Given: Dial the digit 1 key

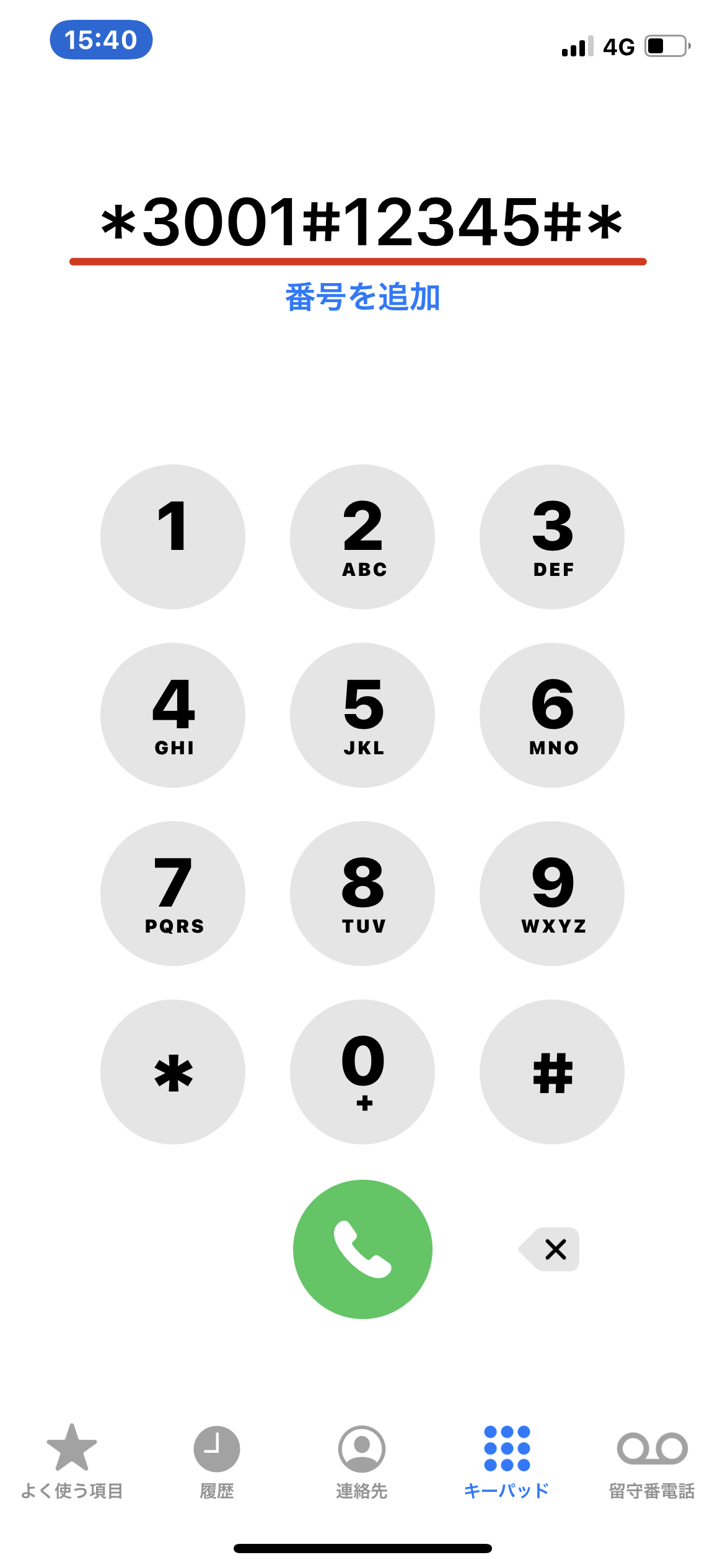Looking at the screenshot, I should (173, 537).
